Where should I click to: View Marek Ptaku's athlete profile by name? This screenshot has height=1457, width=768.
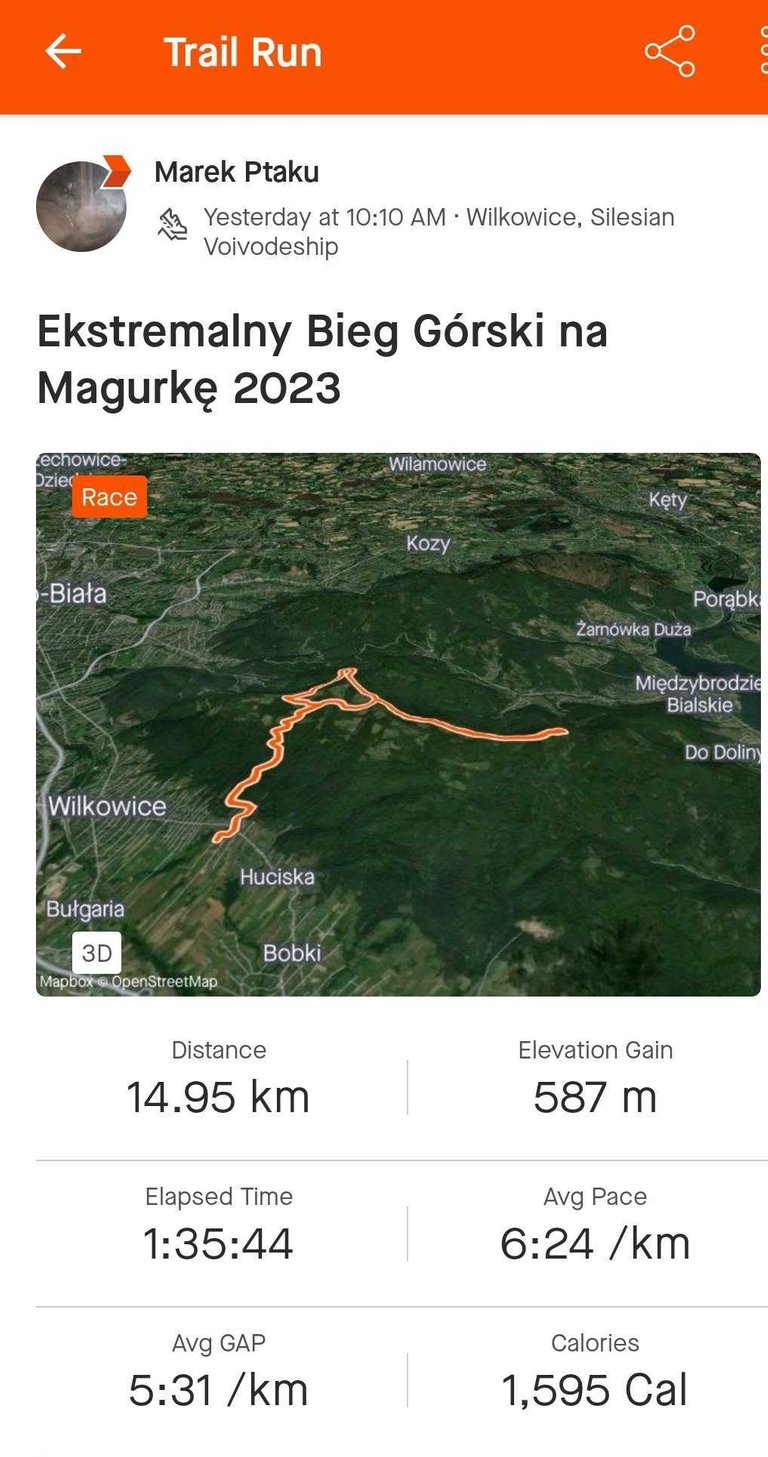(x=236, y=172)
